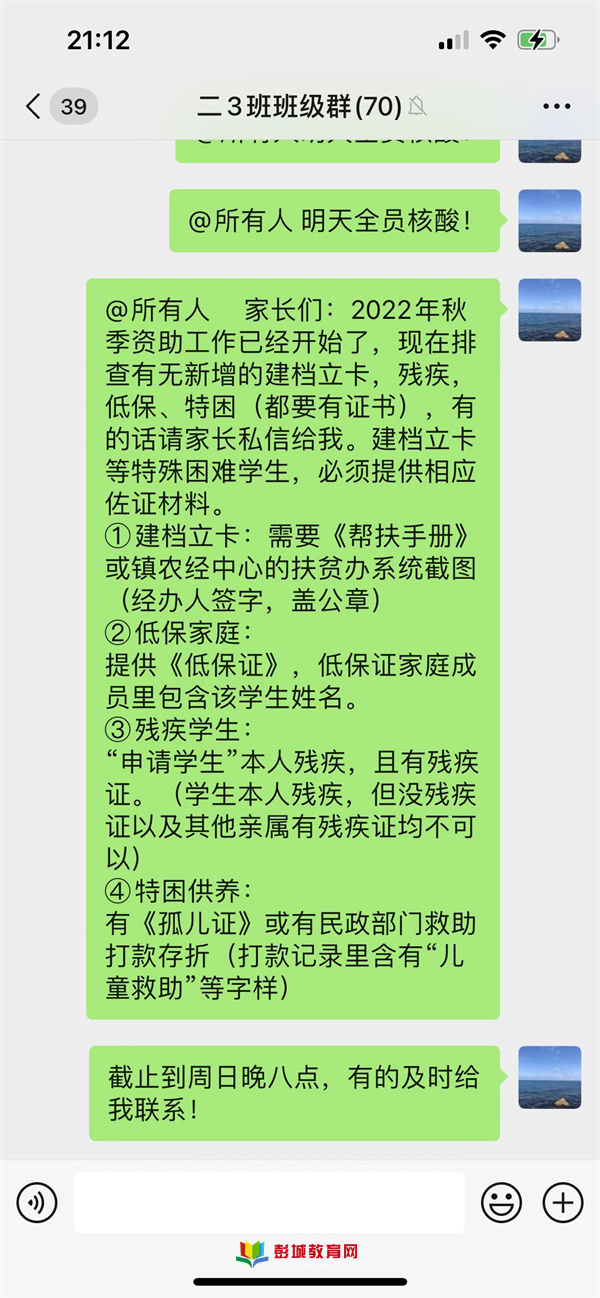The image size is (600, 1298).
Task: Open the emoji picker
Action: 502,1202
